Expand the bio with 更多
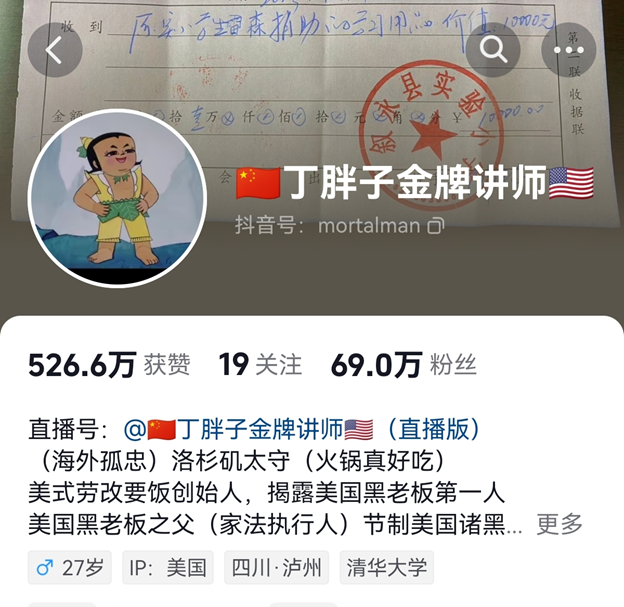Screen dimensions: 624x607 559,523
